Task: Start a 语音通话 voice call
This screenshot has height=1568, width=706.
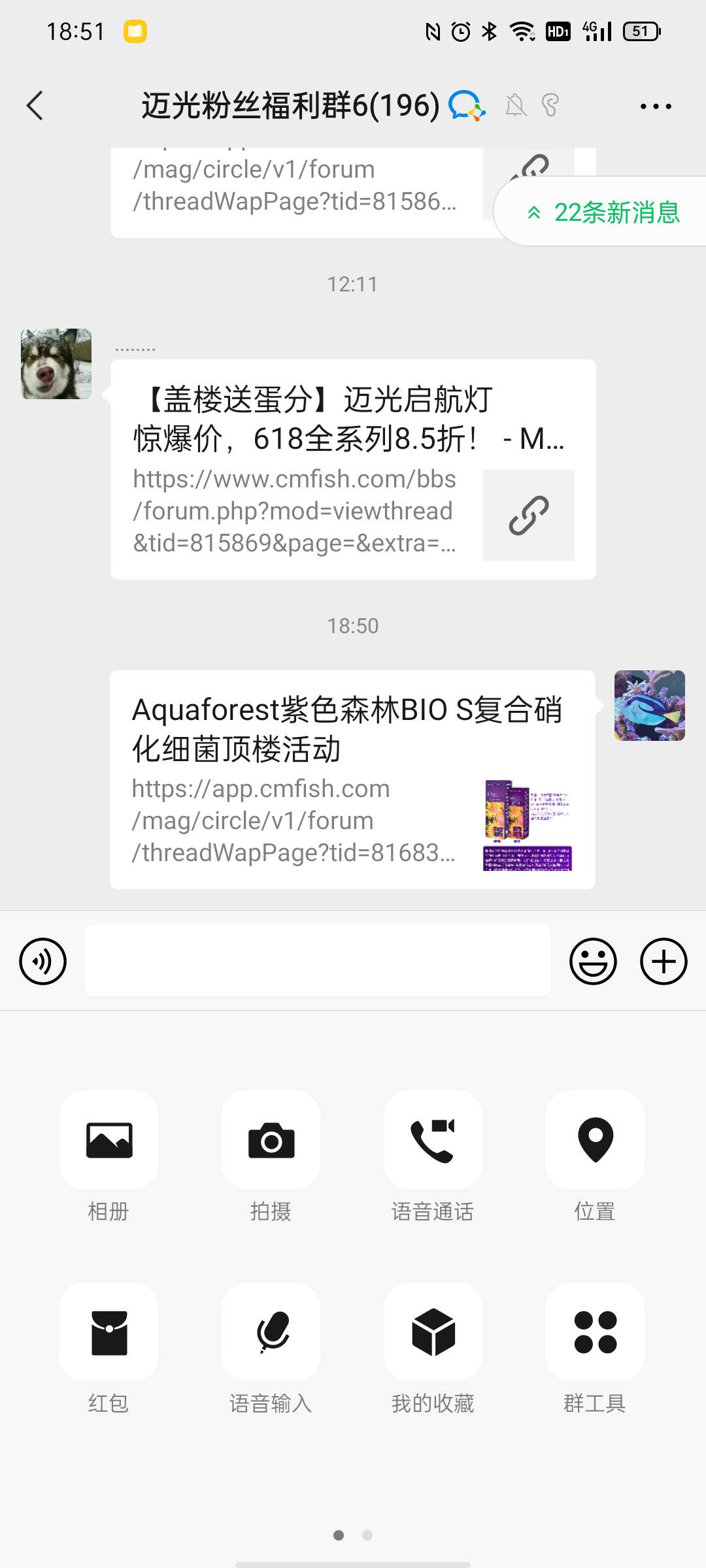Action: point(433,1139)
